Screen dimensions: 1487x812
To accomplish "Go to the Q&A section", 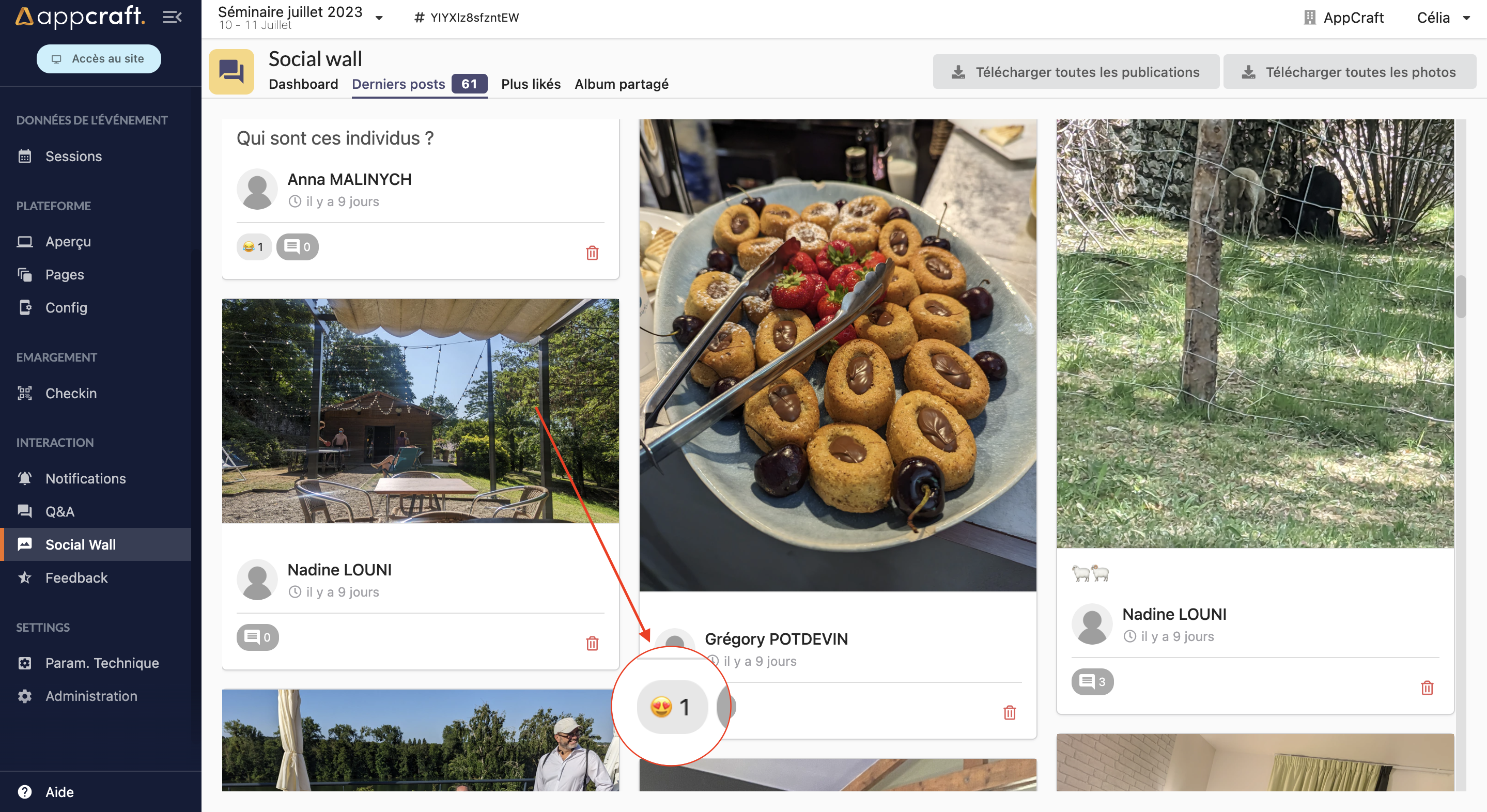I will tap(60, 511).
